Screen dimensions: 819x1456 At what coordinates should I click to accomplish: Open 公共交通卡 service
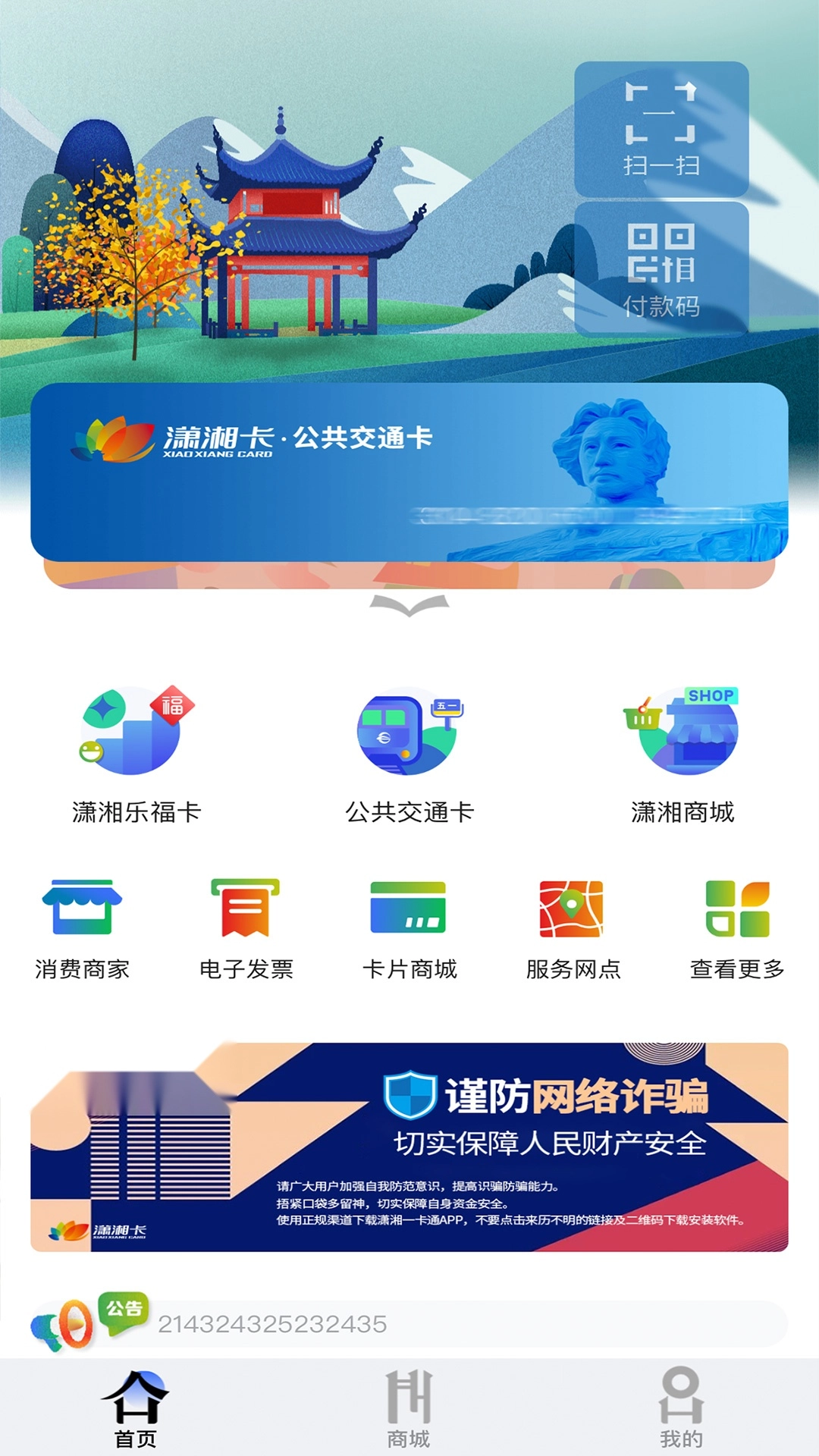(409, 755)
